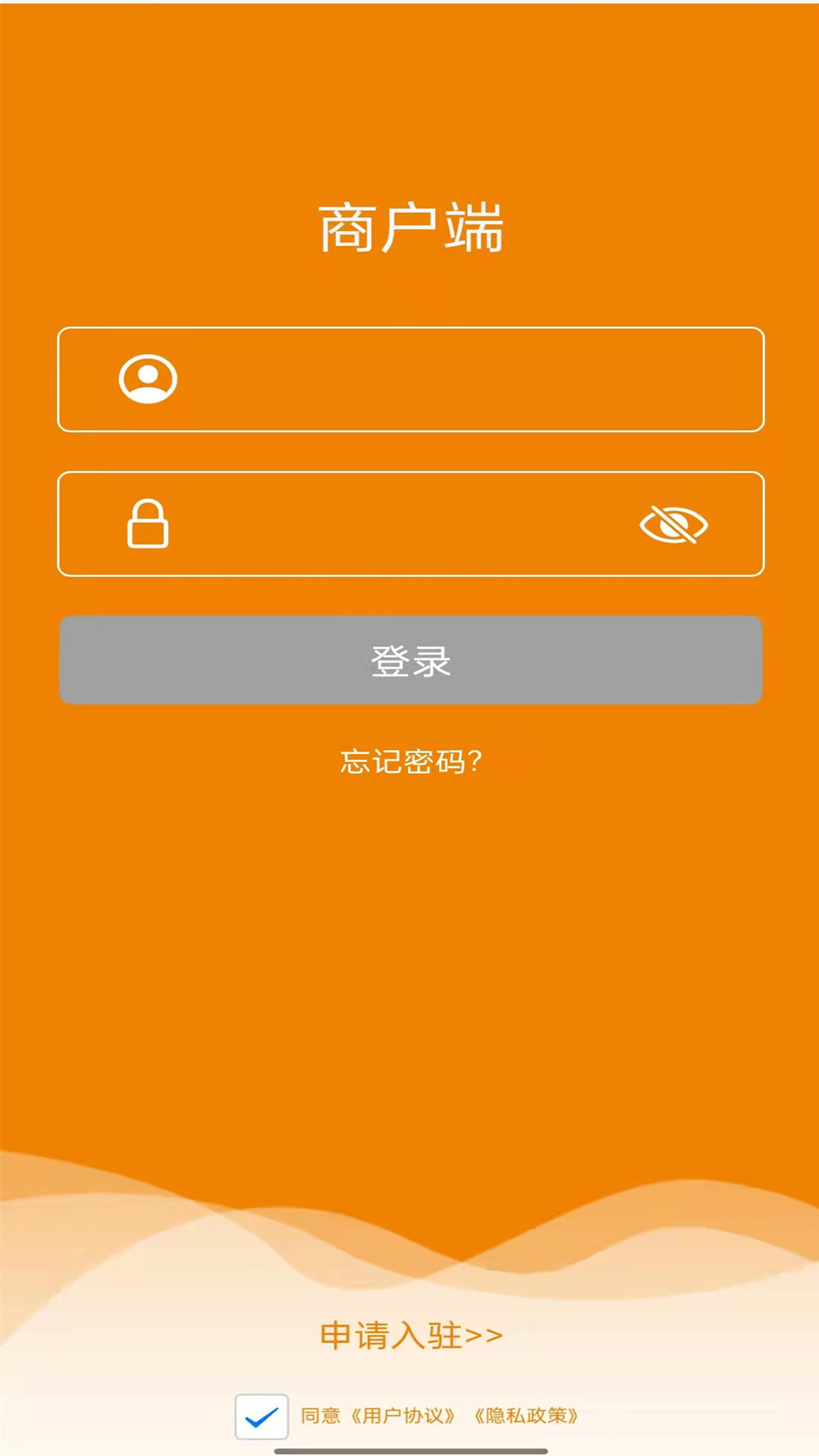Open the 申请入驻>> application link
This screenshot has height=1456, width=819.
pos(411,1335)
